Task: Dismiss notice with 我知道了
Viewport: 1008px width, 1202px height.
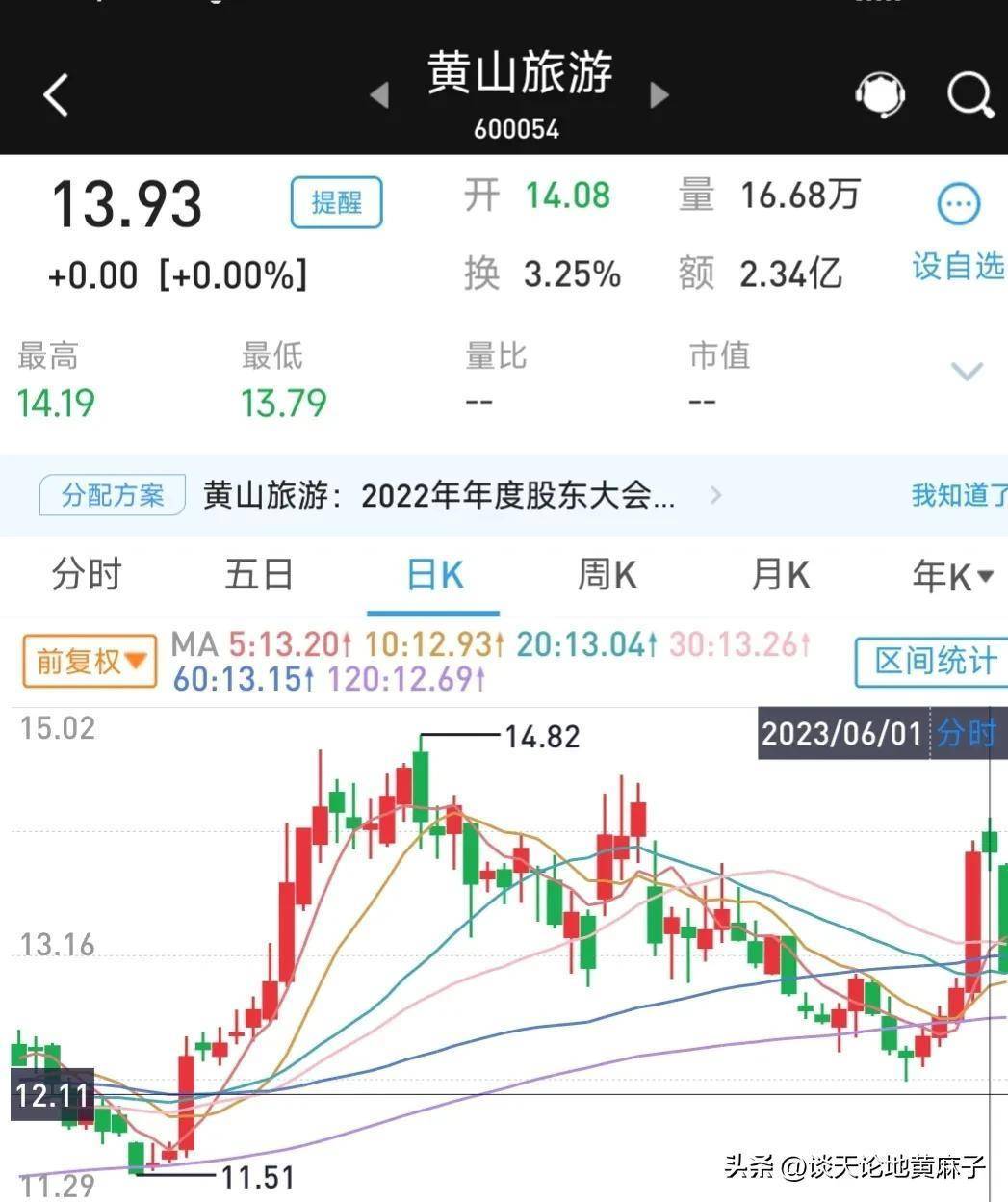Action: tap(958, 495)
